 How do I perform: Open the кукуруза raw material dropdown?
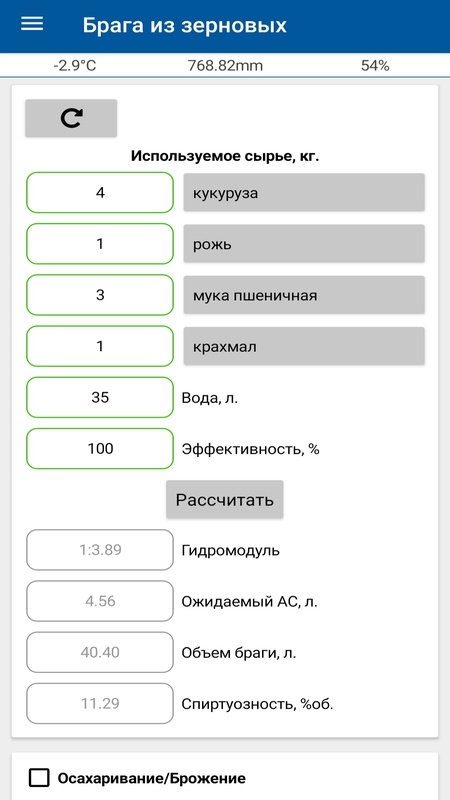[x=304, y=192]
